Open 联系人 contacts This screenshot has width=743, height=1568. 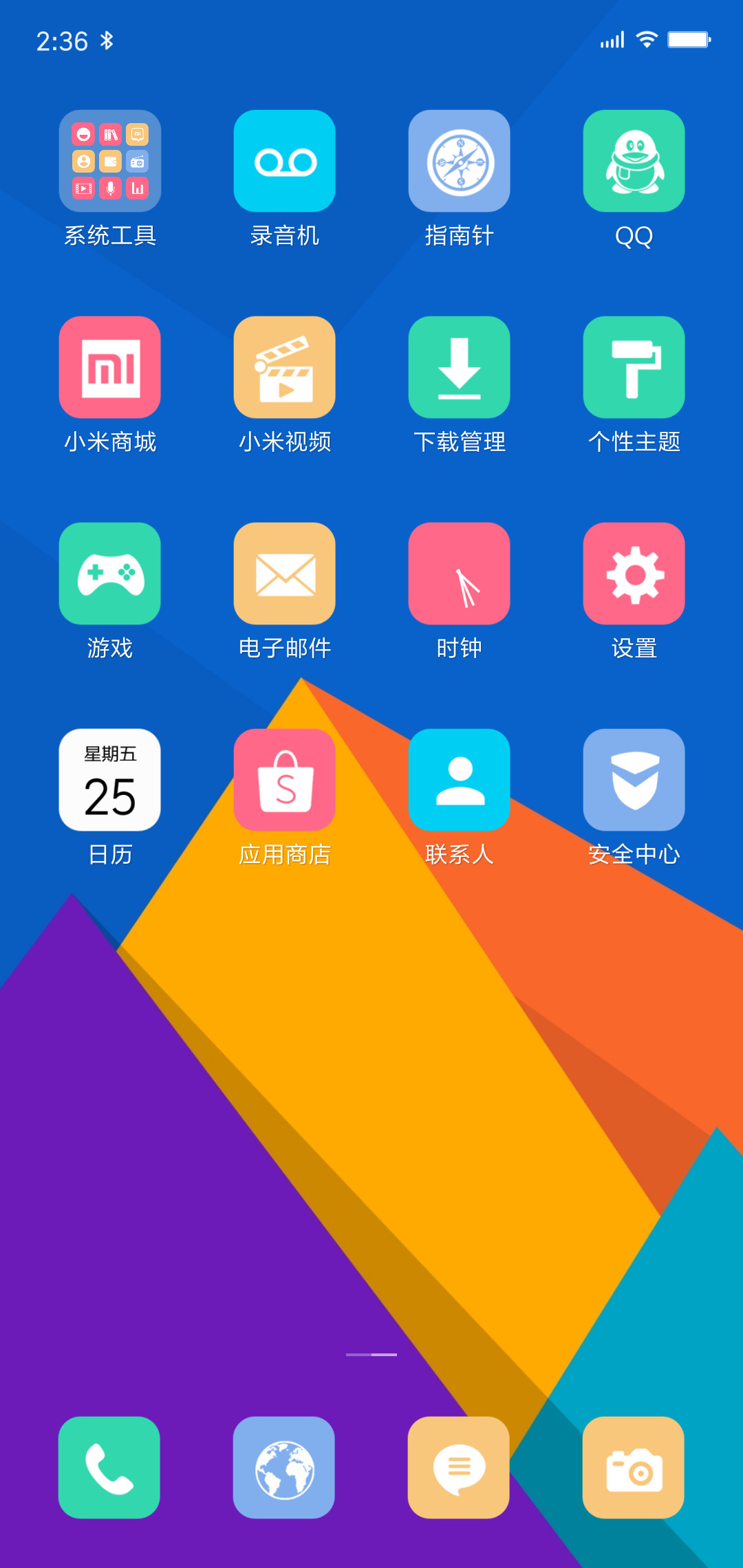point(460,780)
